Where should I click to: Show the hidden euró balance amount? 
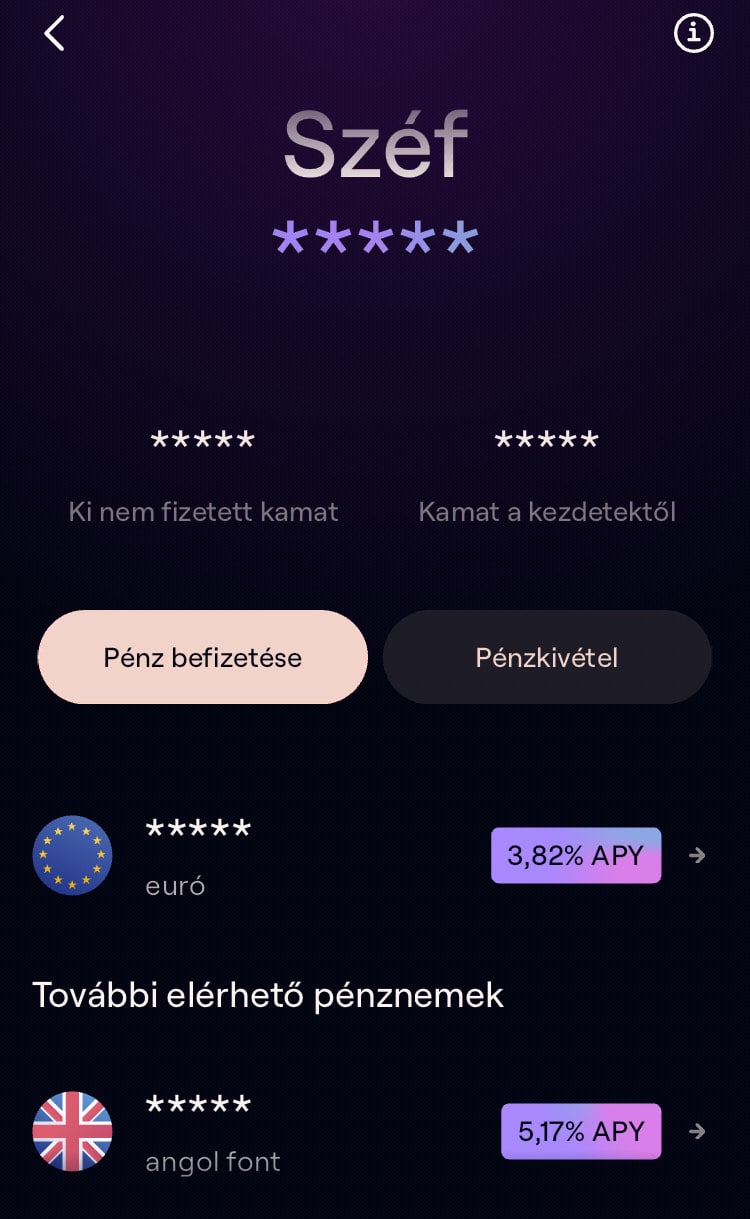(x=197, y=828)
